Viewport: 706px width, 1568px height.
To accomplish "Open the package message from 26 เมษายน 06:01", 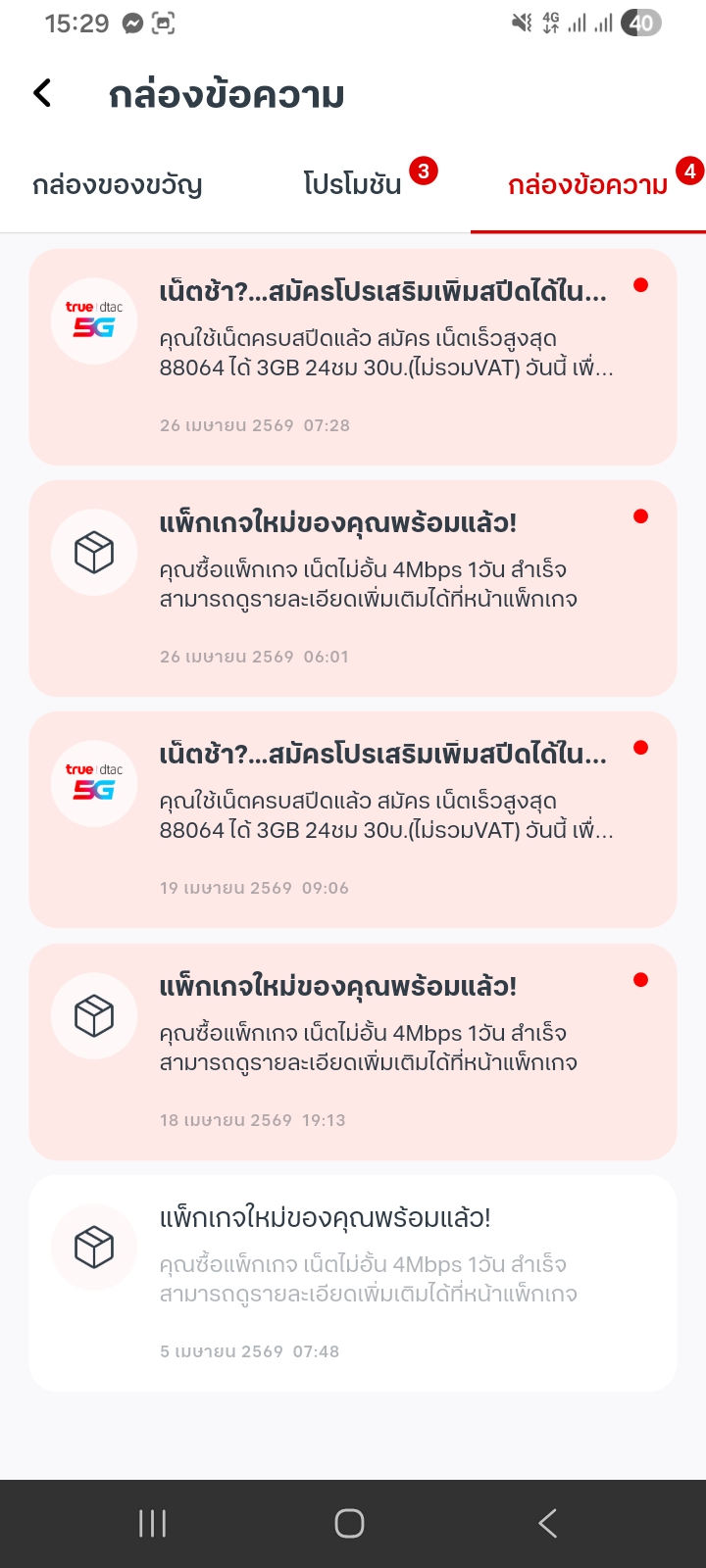I will coord(353,588).
